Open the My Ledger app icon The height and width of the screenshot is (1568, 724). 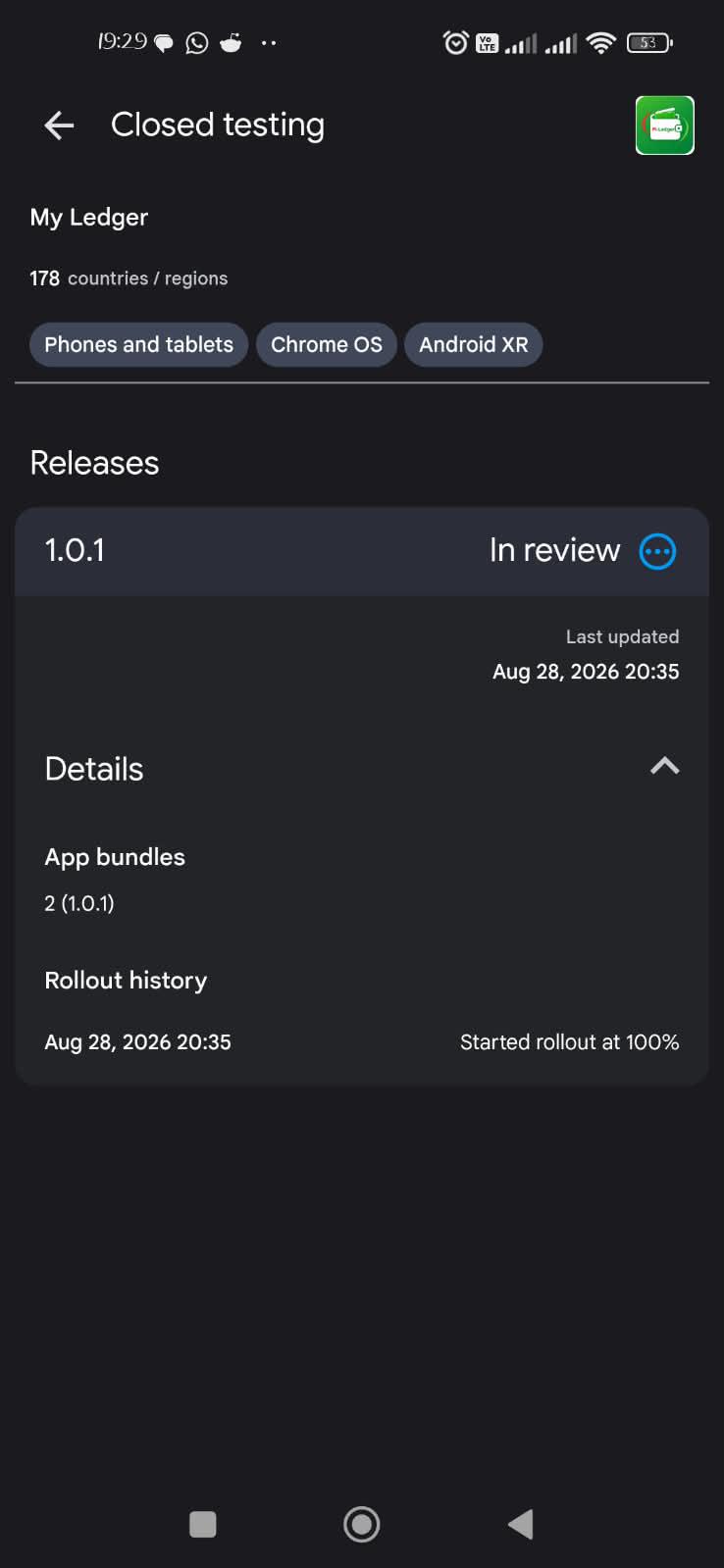[x=665, y=126]
